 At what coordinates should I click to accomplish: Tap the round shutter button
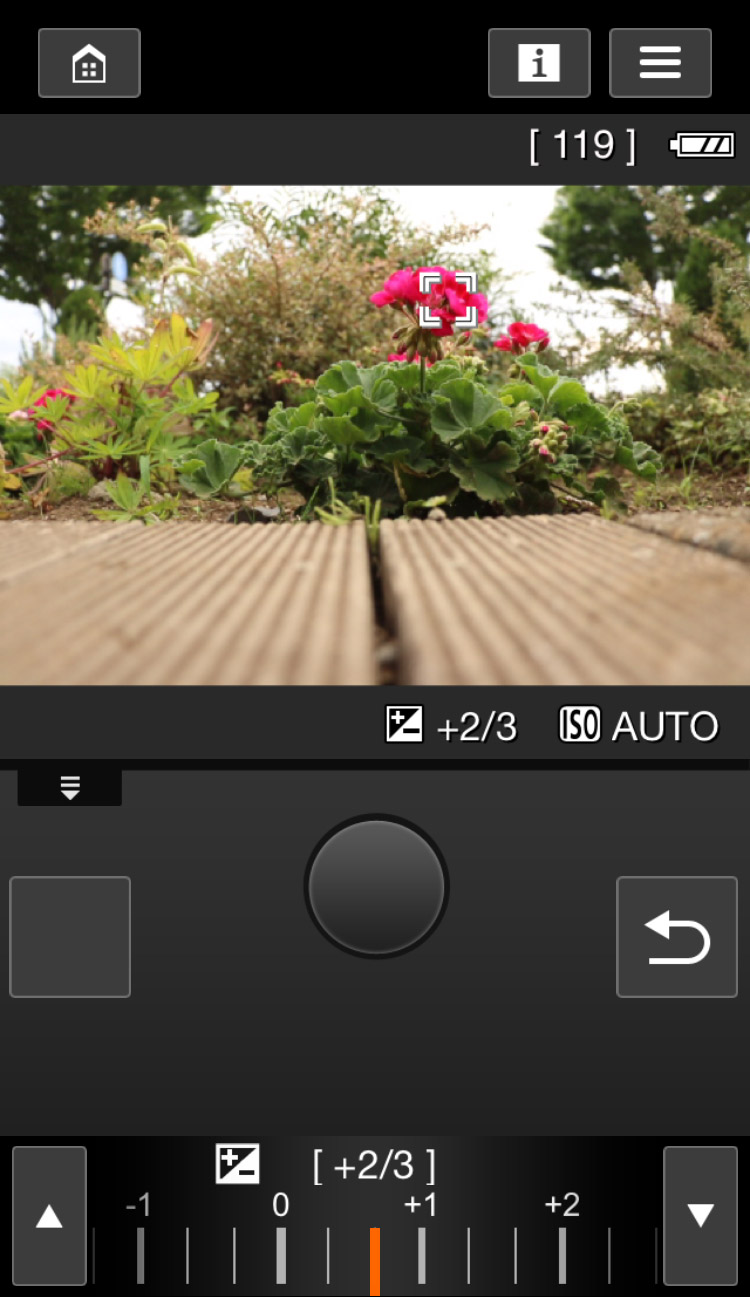376,886
